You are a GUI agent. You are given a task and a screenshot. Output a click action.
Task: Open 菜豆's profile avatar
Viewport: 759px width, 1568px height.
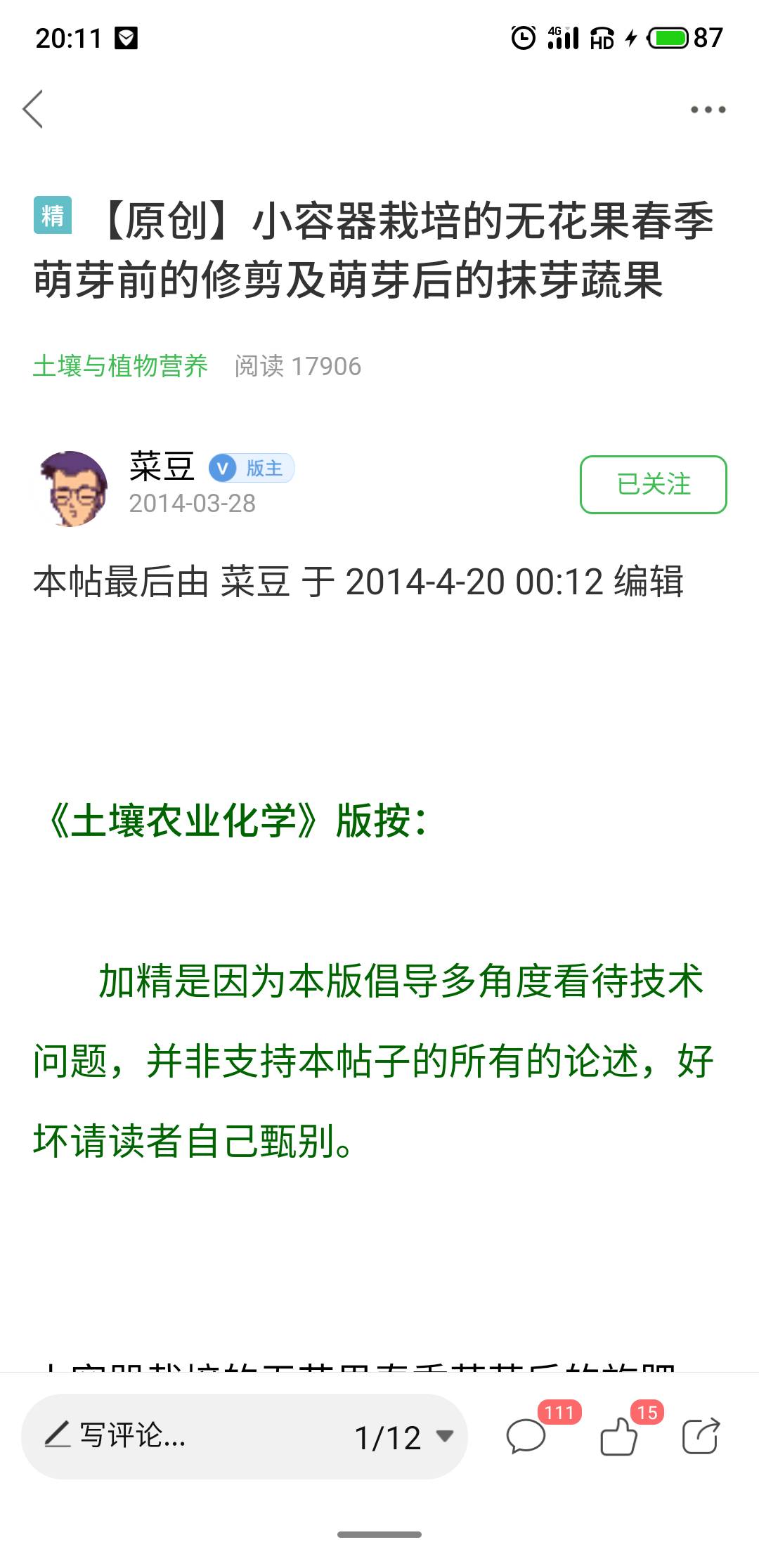72,488
